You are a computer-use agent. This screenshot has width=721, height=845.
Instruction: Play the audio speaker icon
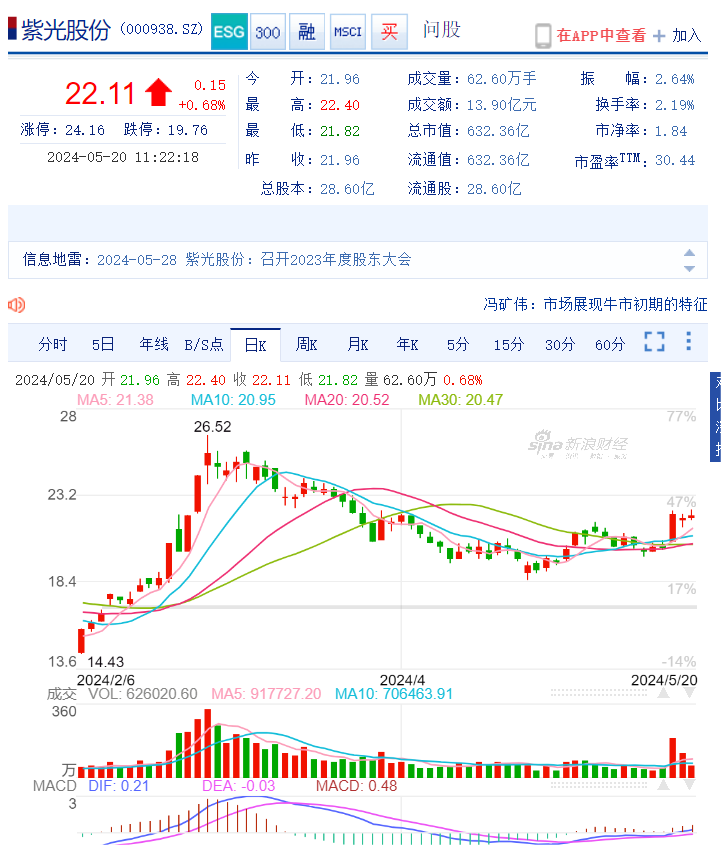pyautogui.click(x=17, y=304)
